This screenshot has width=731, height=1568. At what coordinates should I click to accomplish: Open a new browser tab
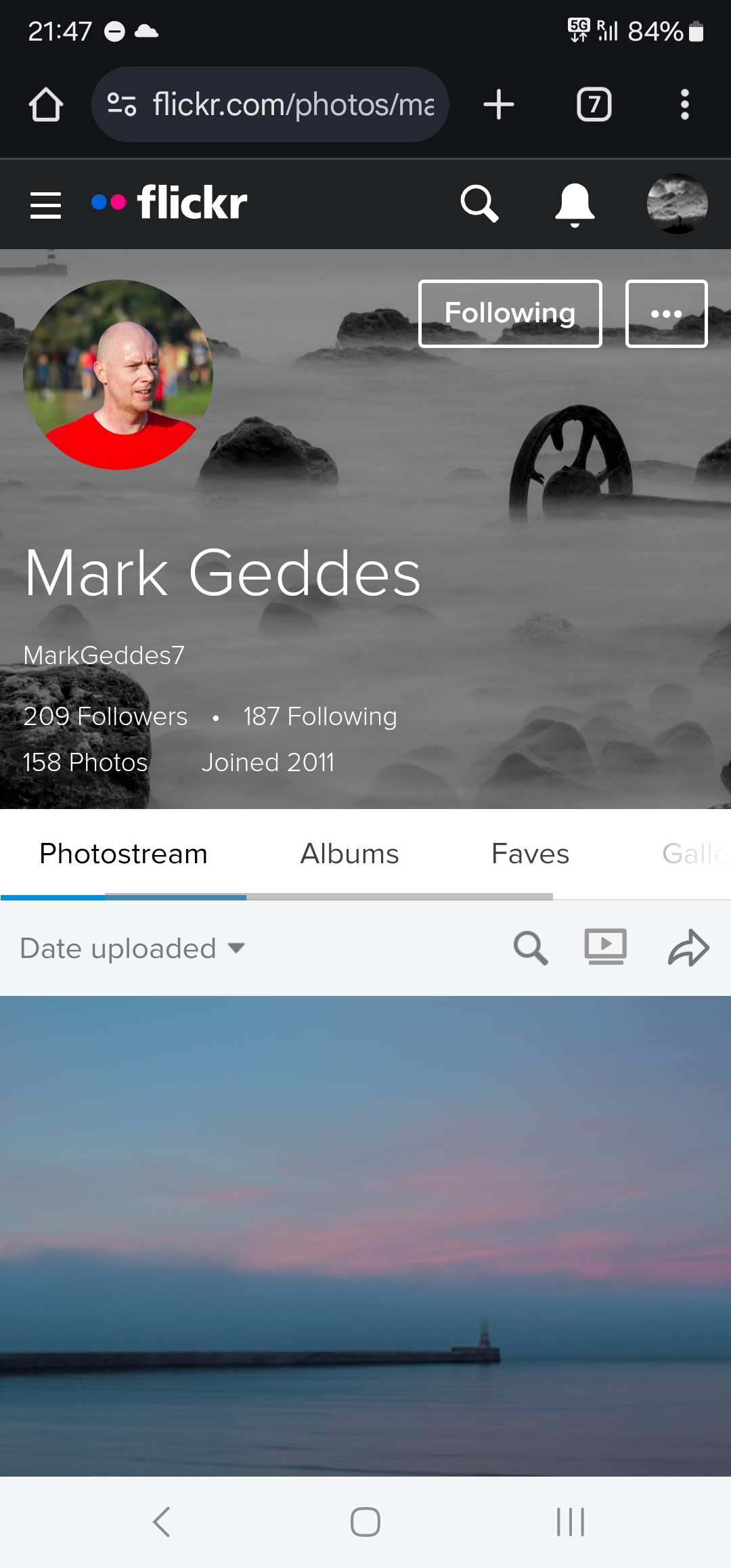click(499, 105)
